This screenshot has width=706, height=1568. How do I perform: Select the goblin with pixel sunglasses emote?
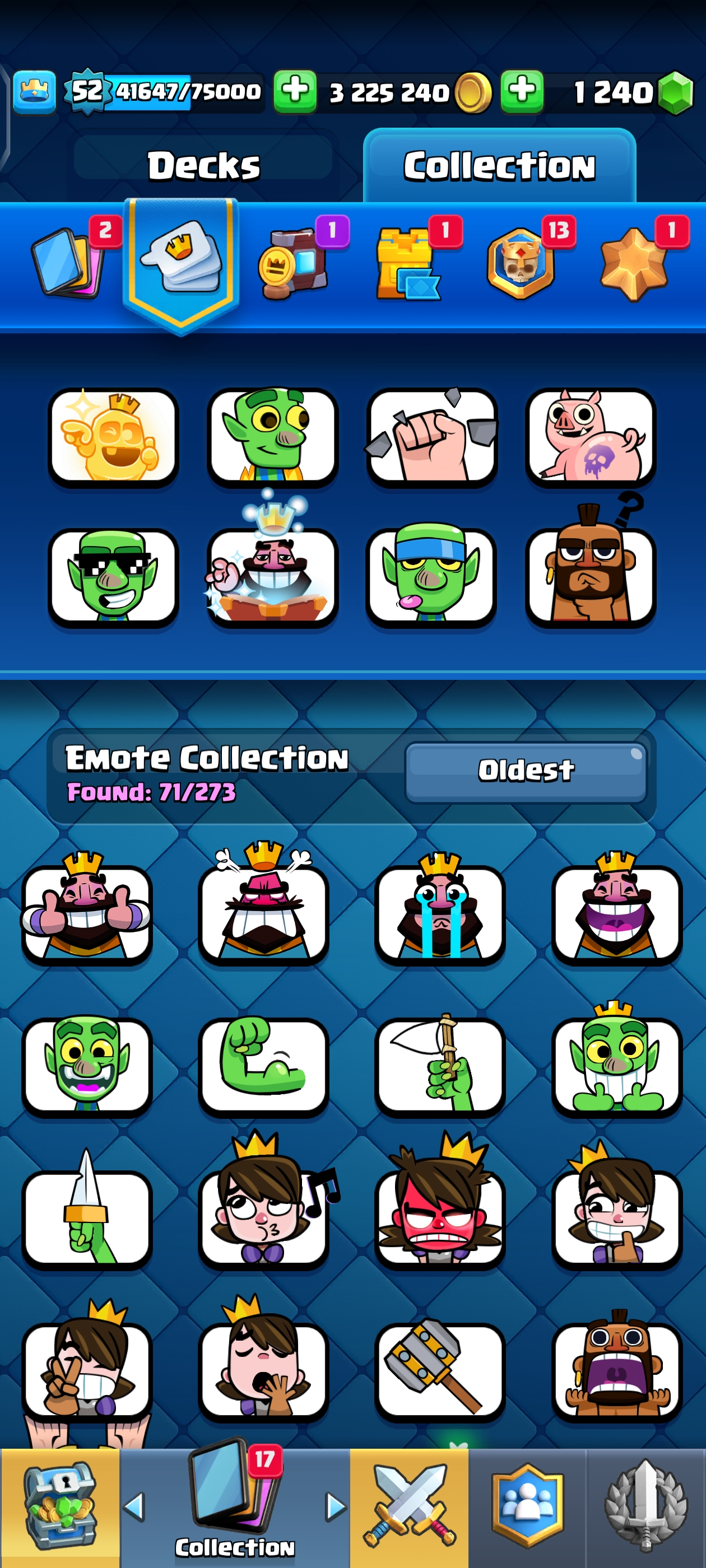tap(113, 576)
